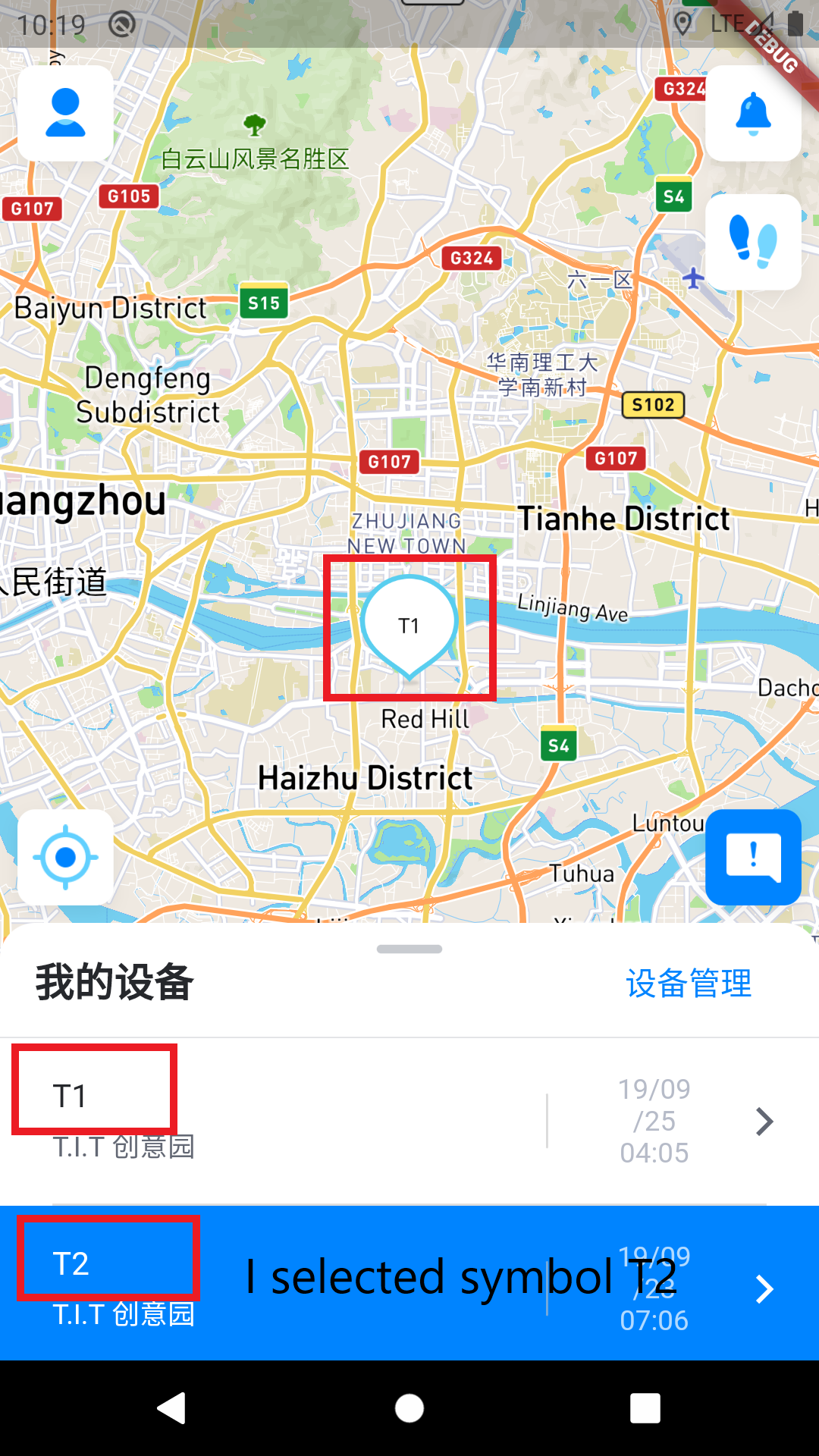Tap the 19/09/25 04:05 timestamp on T1
This screenshot has height=1456, width=819.
[x=654, y=1121]
